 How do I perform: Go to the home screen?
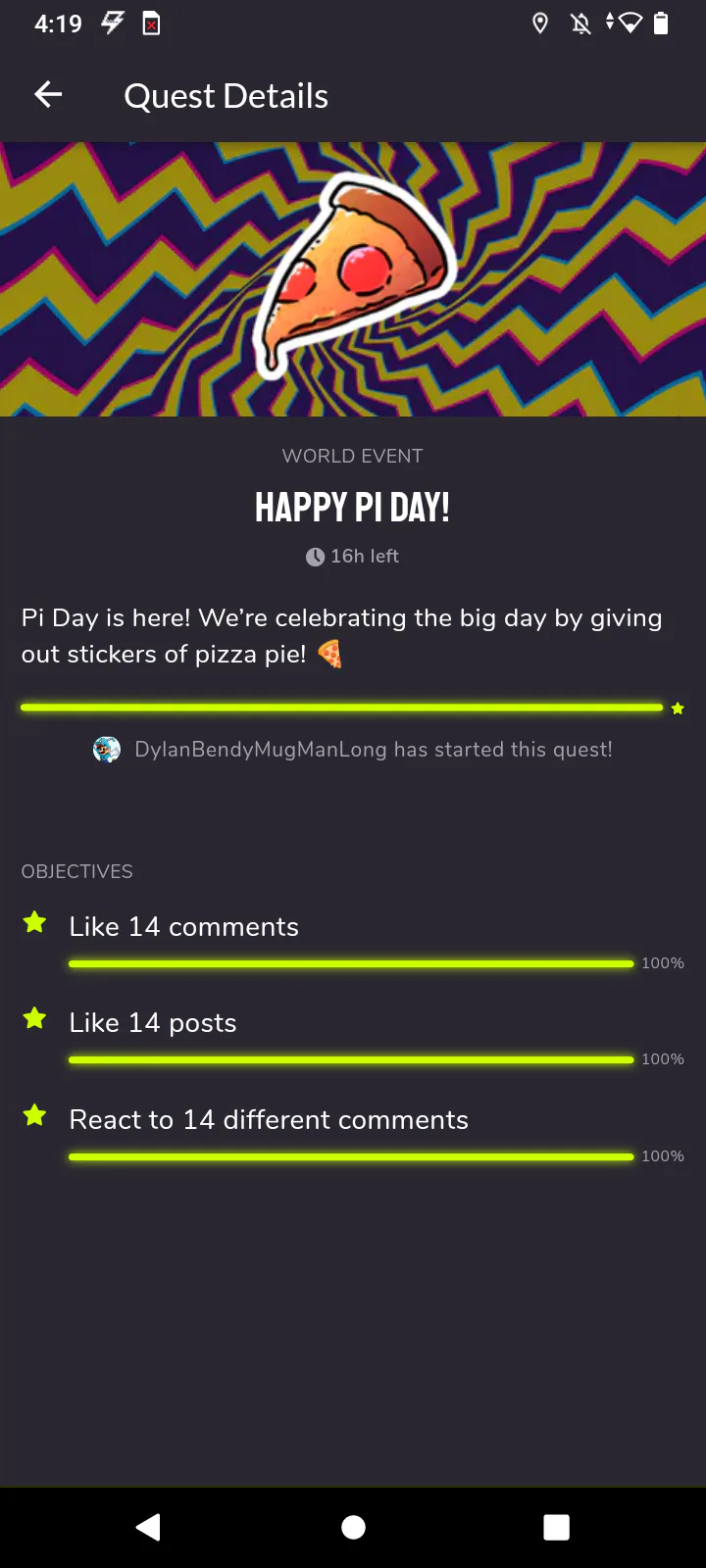tap(353, 1527)
